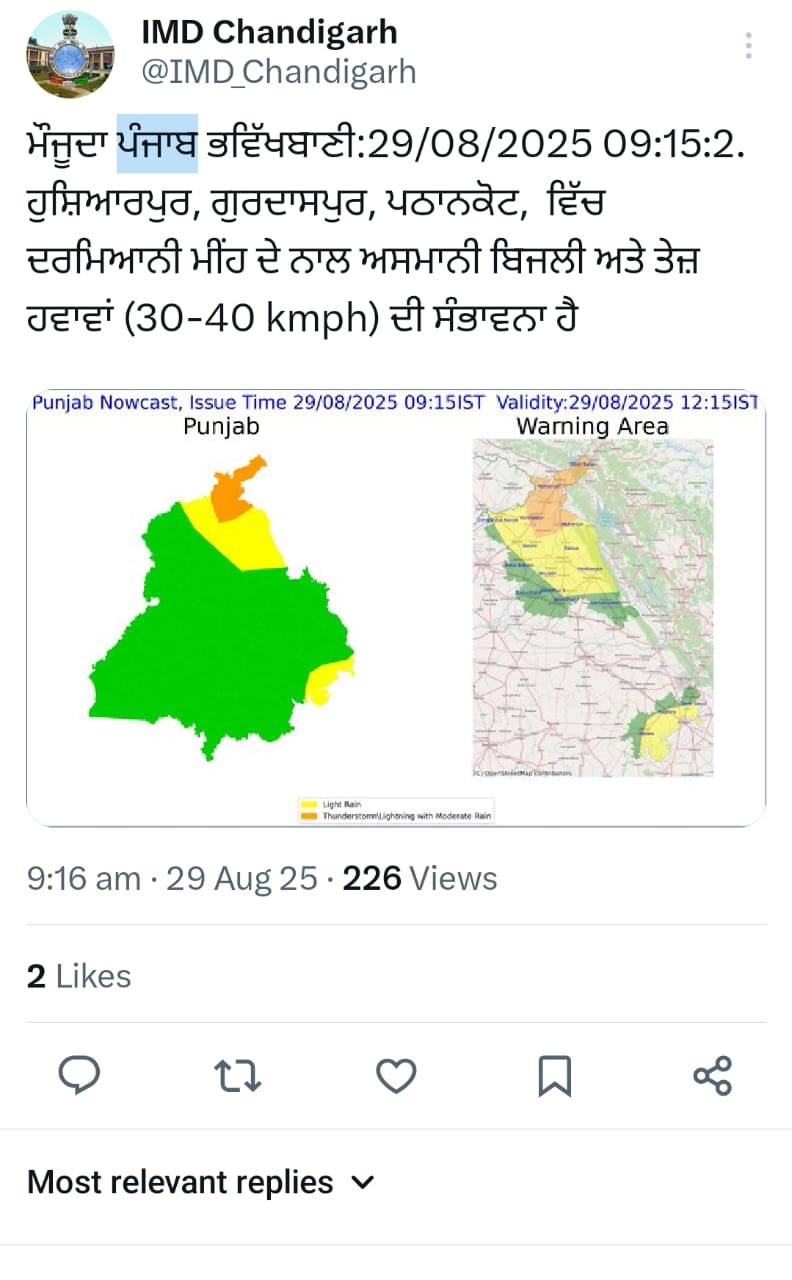This screenshot has height=1280, width=792.
Task: Open IMD Chandigarh profile avatar
Action: (70, 55)
